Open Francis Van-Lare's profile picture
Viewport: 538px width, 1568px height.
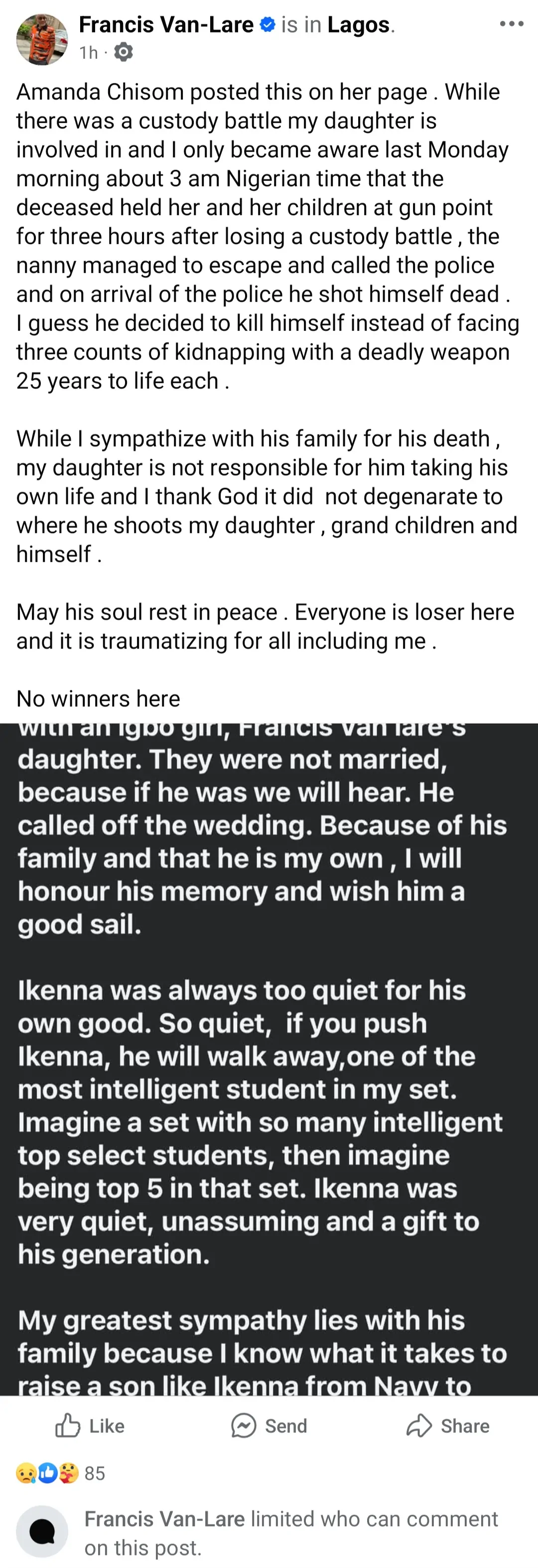click(x=41, y=39)
